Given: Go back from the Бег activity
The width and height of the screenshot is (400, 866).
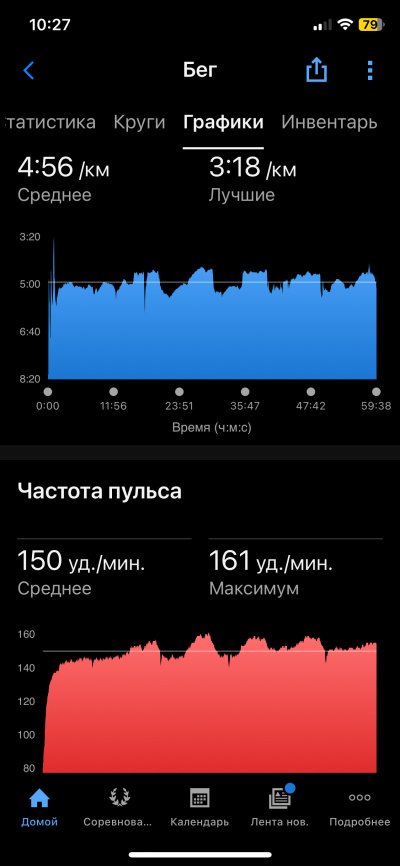Looking at the screenshot, I should (x=29, y=71).
